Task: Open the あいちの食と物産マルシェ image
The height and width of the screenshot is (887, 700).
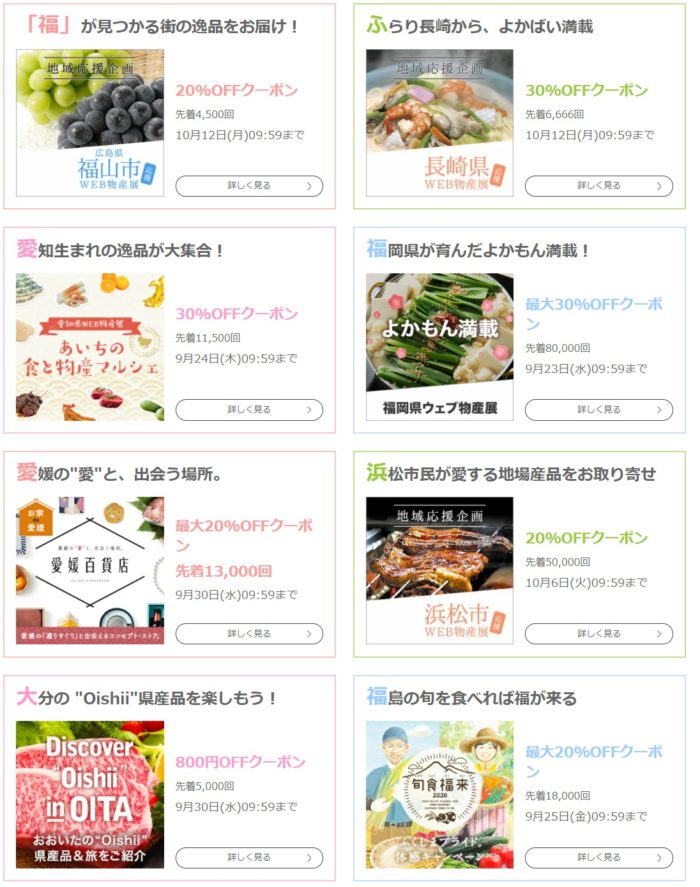Action: point(90,347)
